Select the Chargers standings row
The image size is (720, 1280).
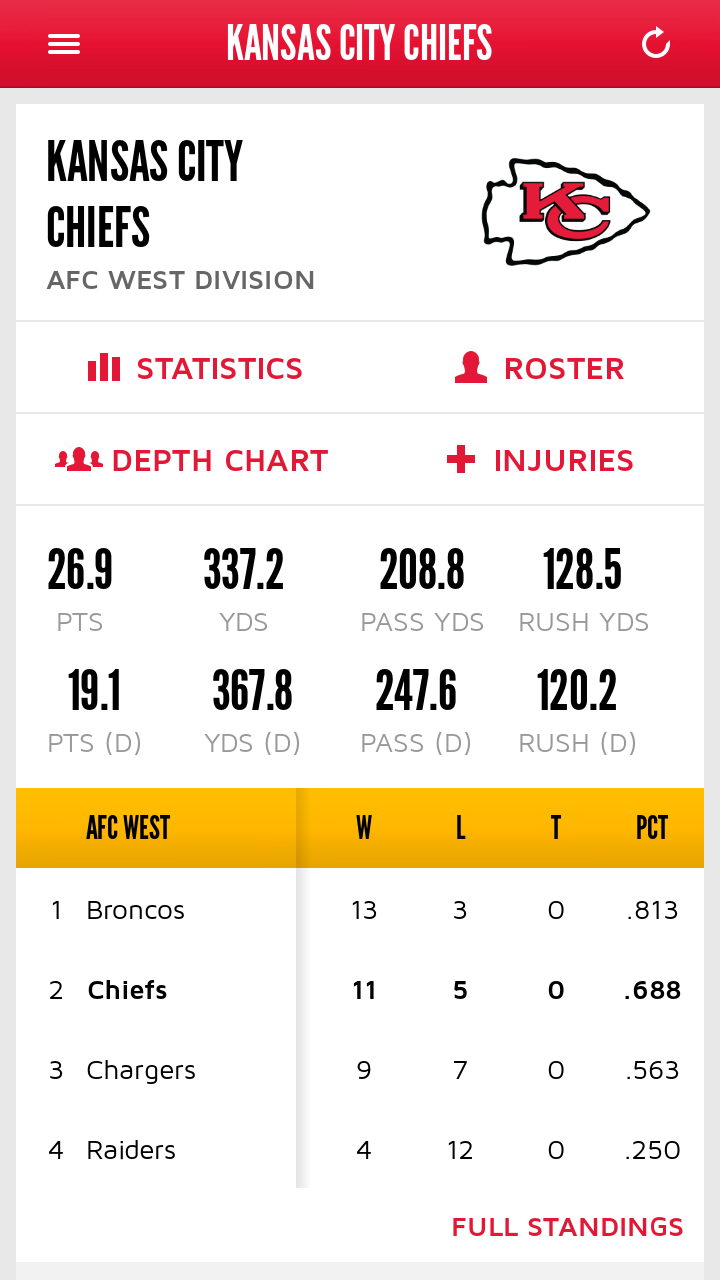(x=360, y=1070)
